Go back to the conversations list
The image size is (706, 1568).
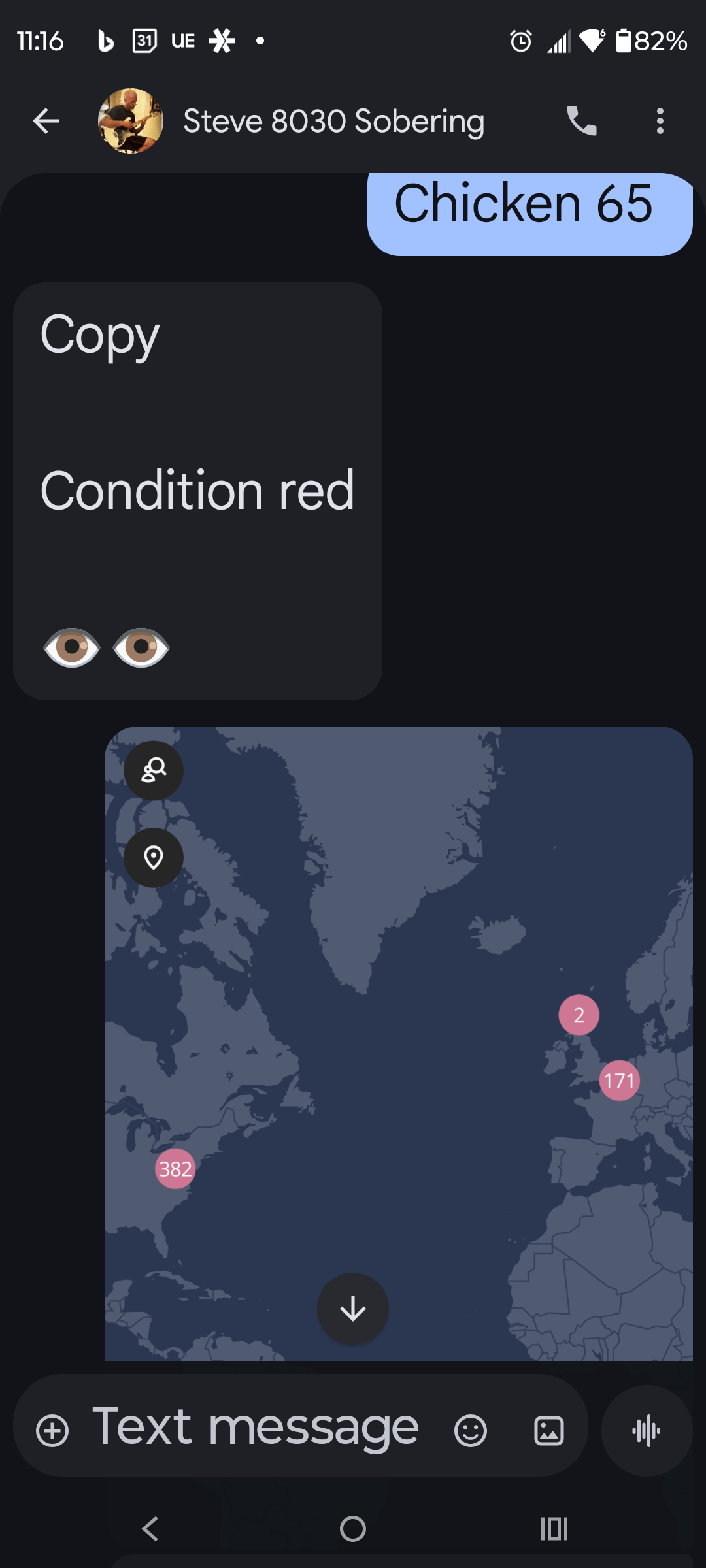(46, 121)
